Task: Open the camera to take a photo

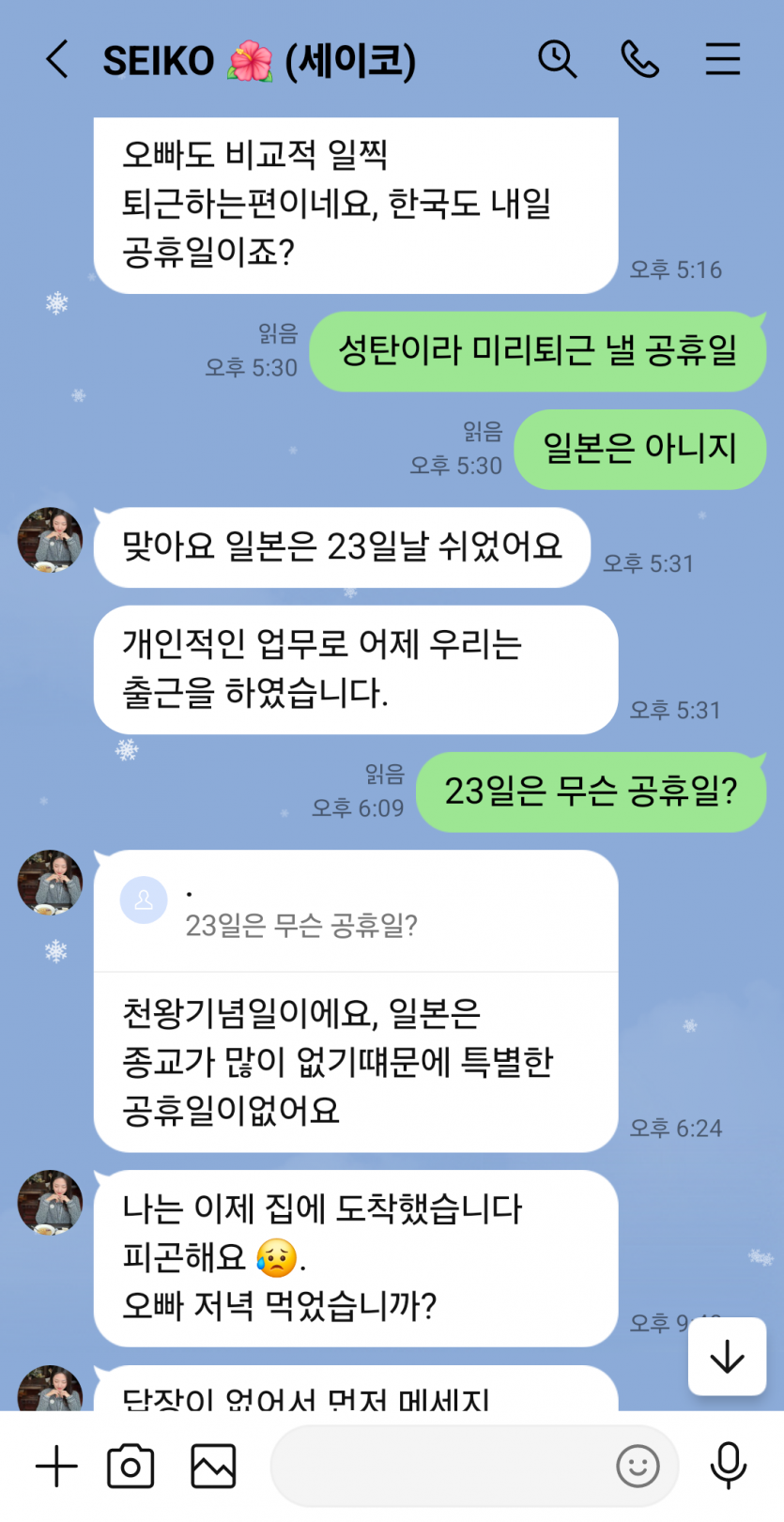Action: click(x=131, y=1467)
